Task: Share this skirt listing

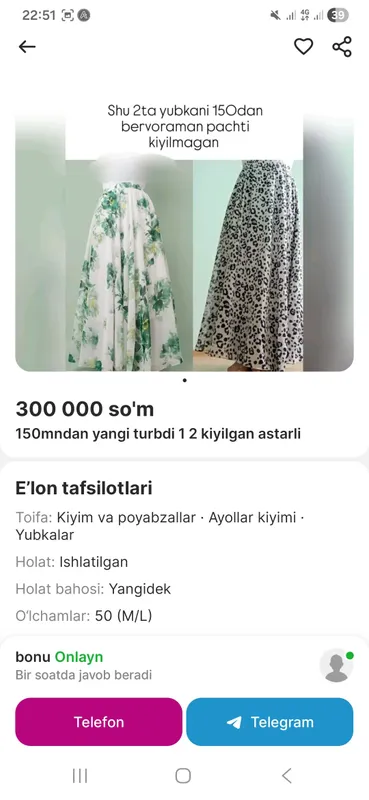Action: [x=342, y=47]
